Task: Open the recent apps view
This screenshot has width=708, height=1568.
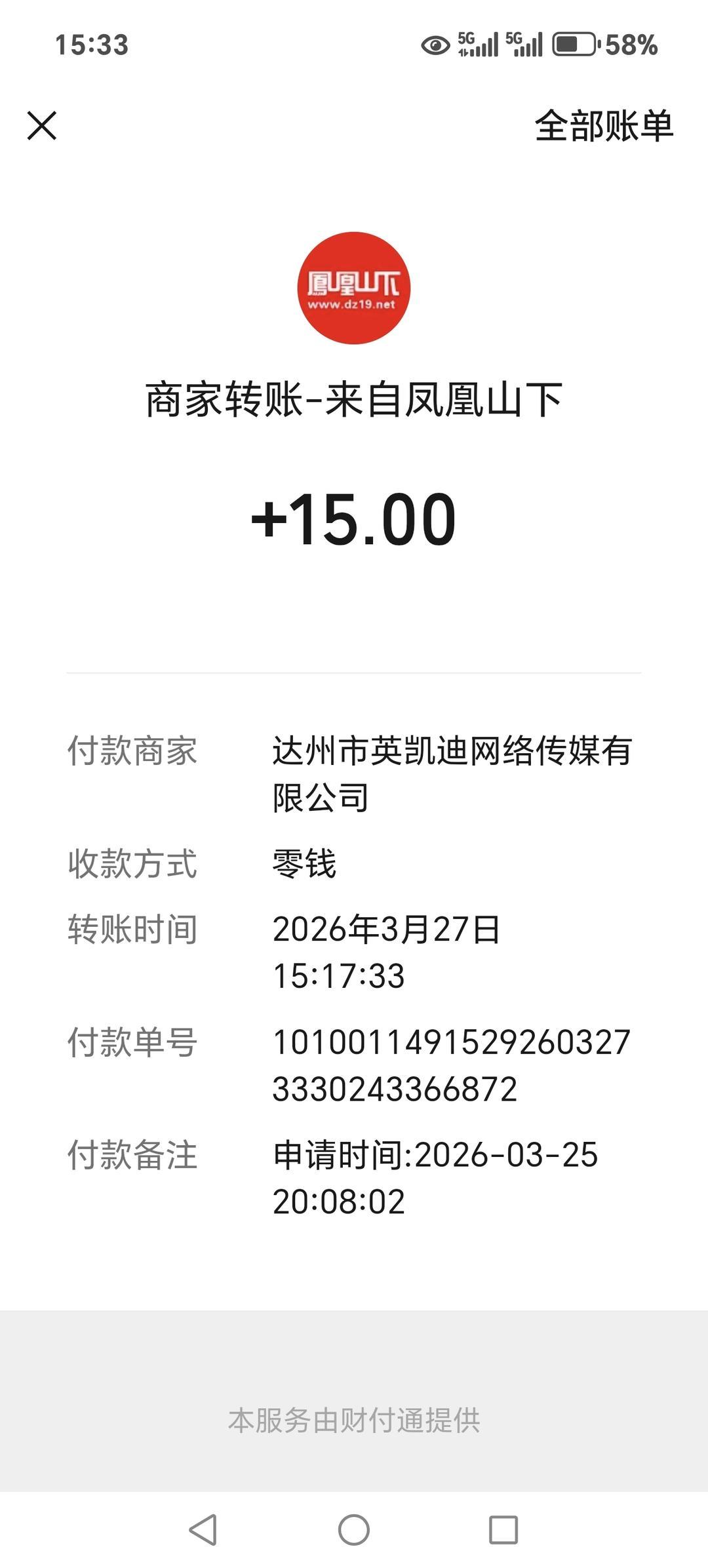Action: [503, 1530]
